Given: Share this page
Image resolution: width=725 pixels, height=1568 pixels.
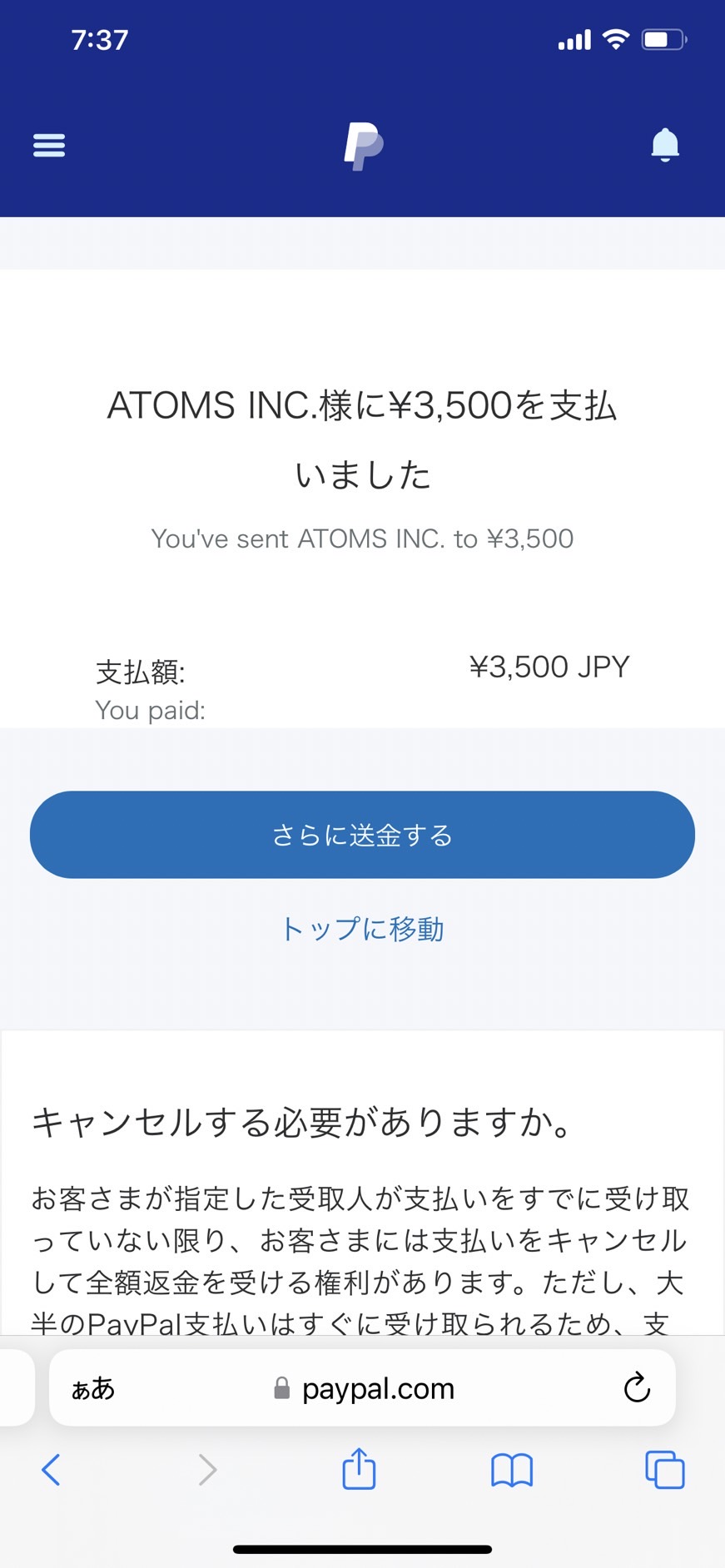Looking at the screenshot, I should [x=360, y=1468].
